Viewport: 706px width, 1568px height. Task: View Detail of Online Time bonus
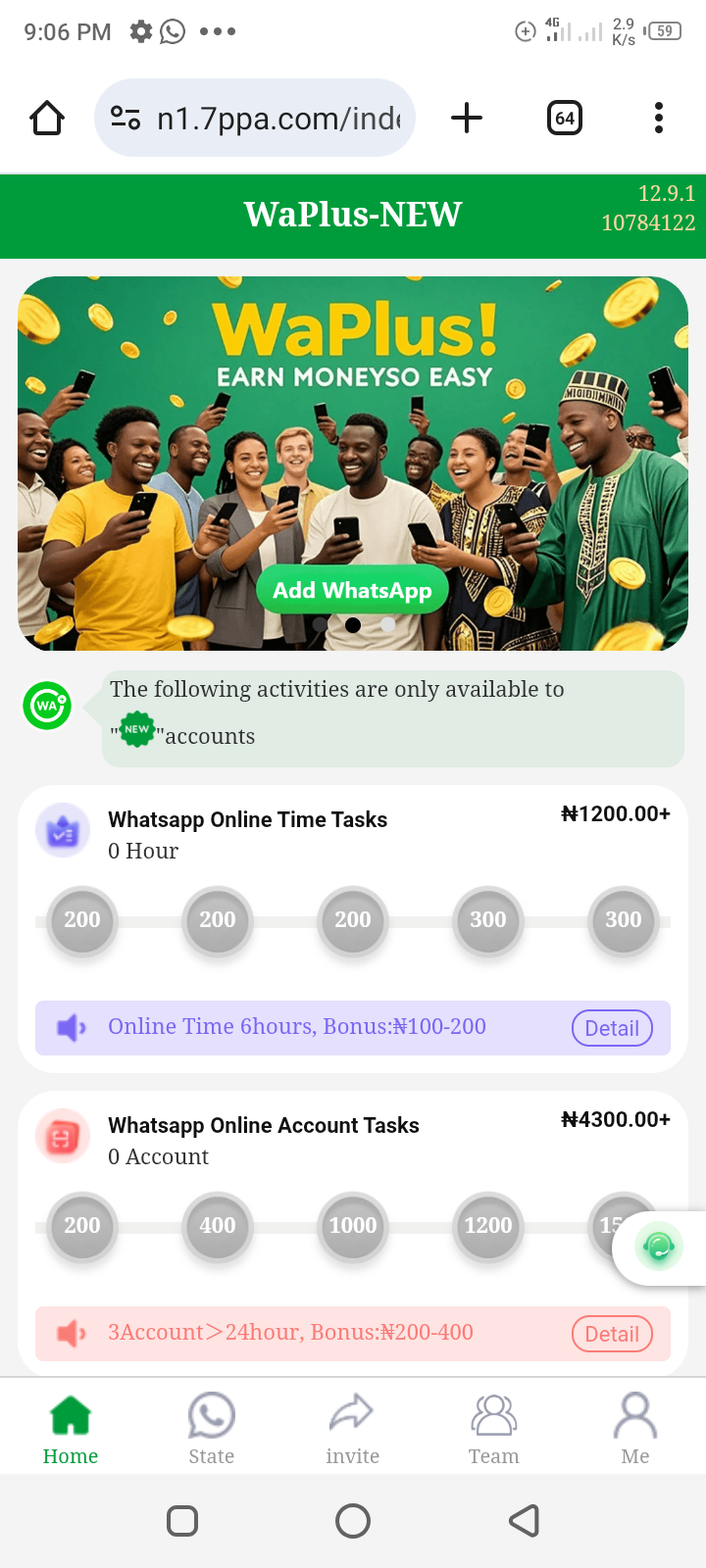pyautogui.click(x=612, y=1028)
